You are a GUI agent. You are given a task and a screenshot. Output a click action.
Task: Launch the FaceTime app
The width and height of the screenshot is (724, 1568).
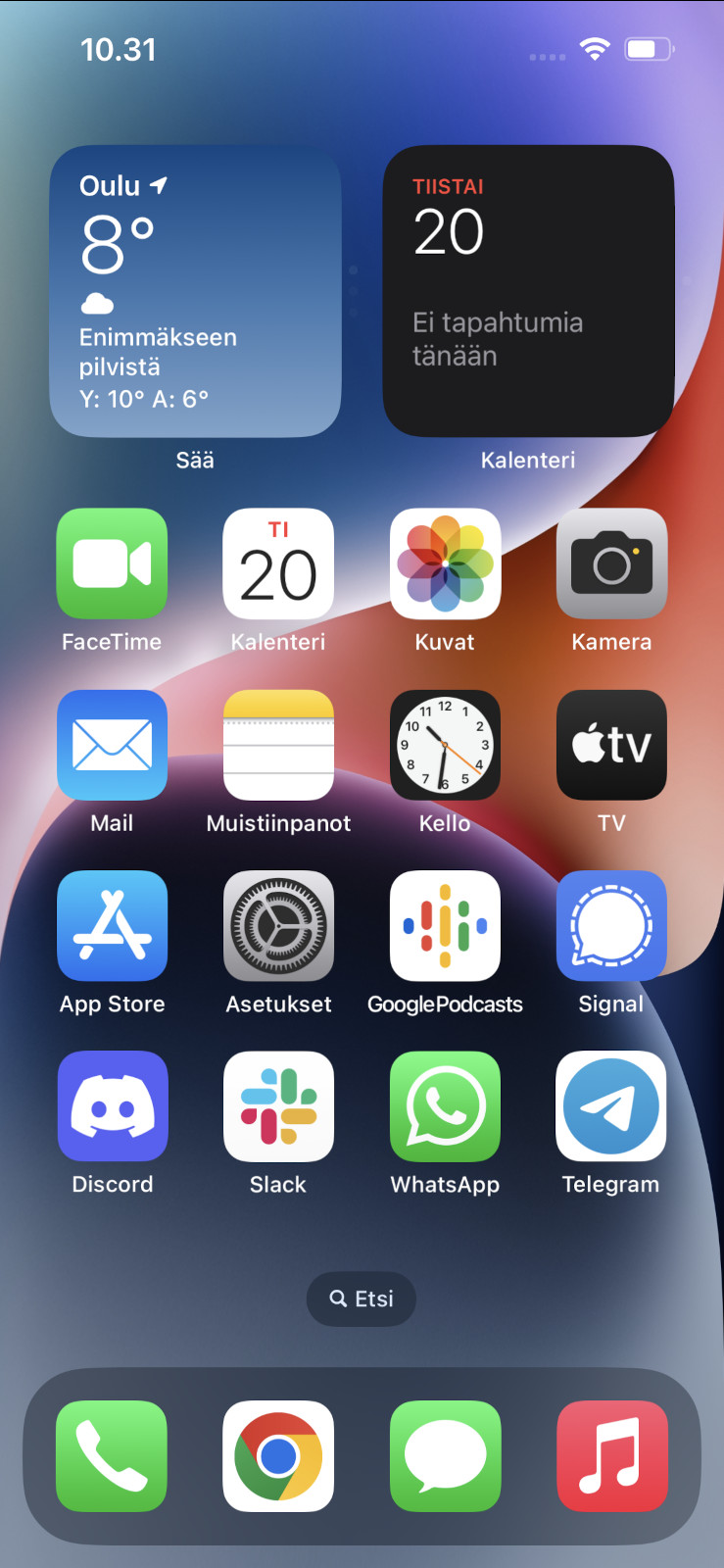click(x=112, y=563)
